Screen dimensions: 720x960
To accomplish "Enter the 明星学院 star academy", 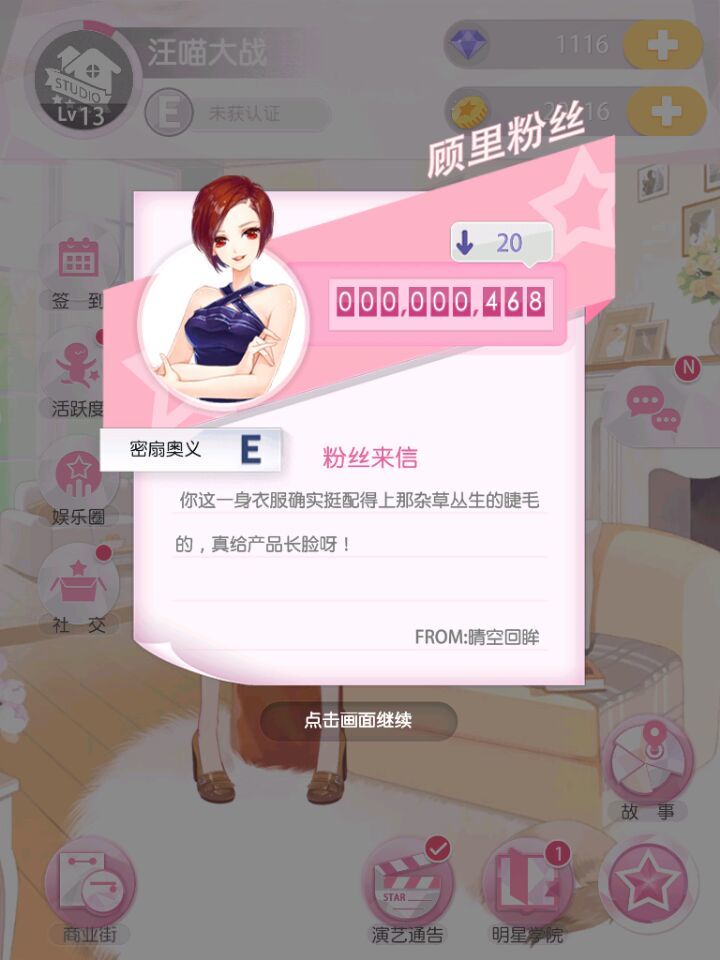I will point(527,882).
